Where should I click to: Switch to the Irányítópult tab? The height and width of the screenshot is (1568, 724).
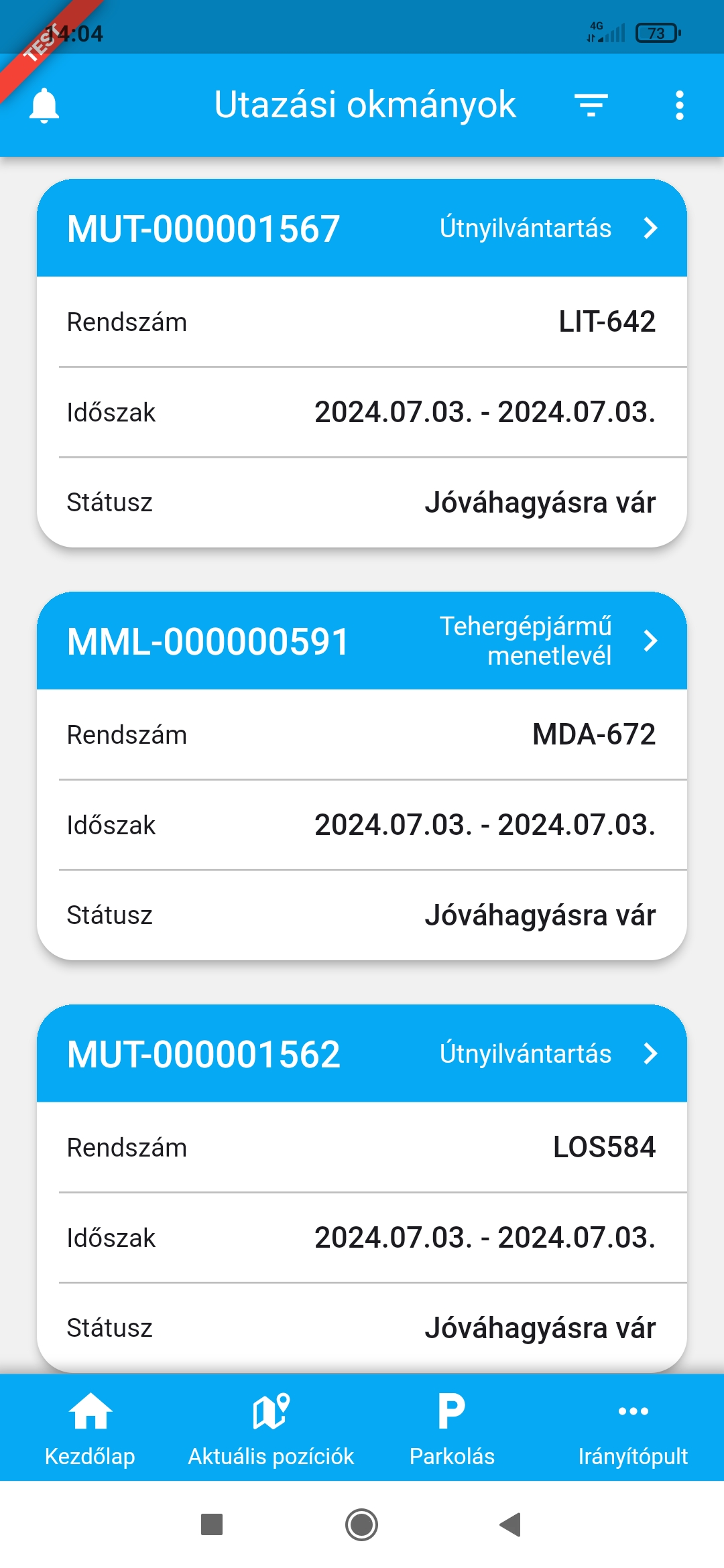pos(633,1429)
